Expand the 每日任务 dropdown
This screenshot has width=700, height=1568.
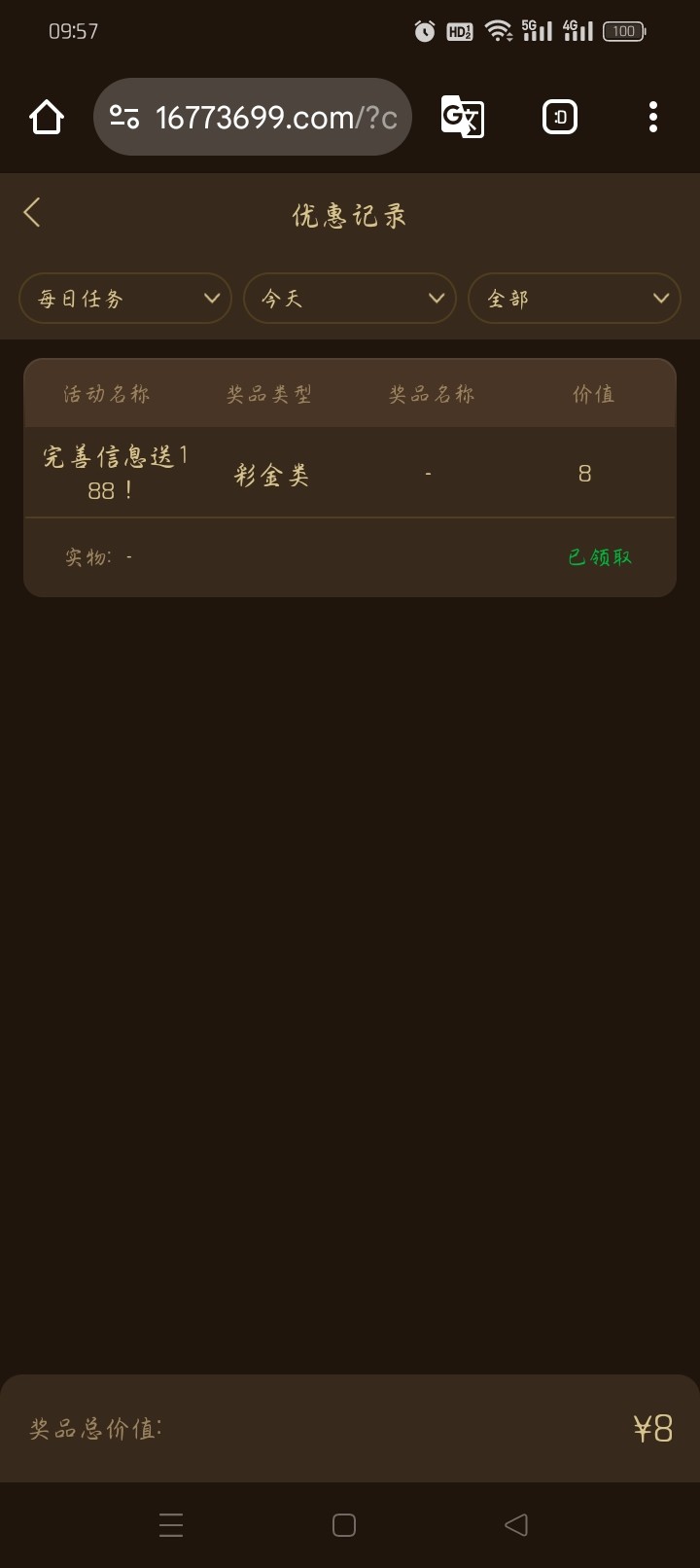[x=125, y=299]
